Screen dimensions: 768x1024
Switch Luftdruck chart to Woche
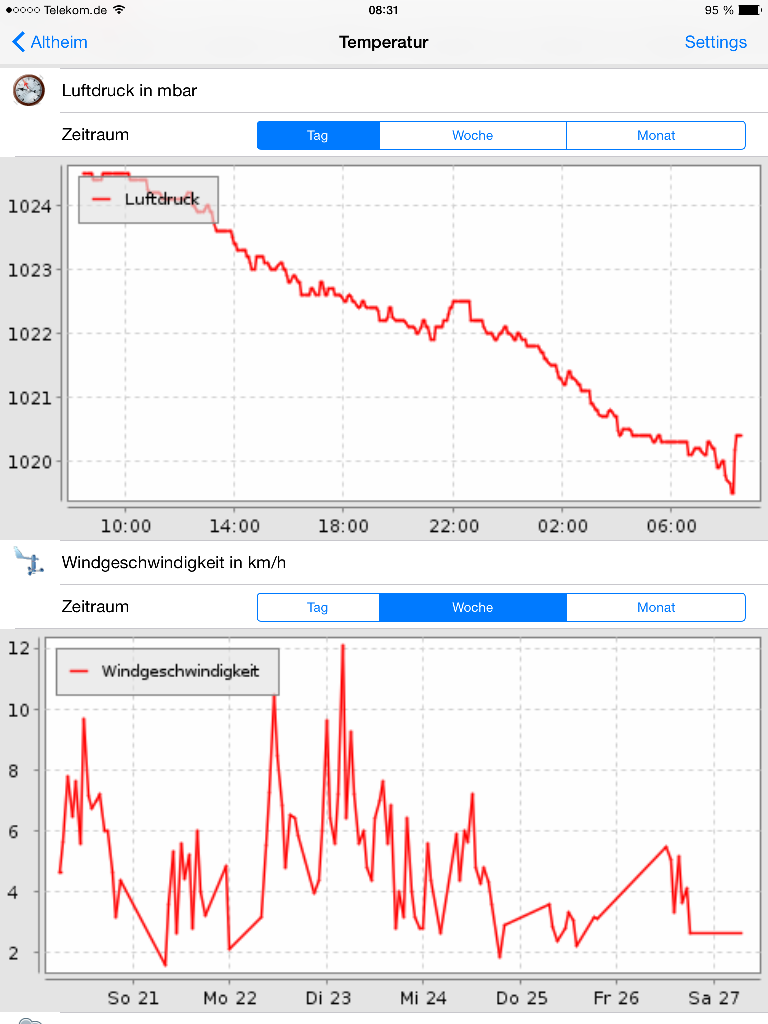pyautogui.click(x=472, y=135)
